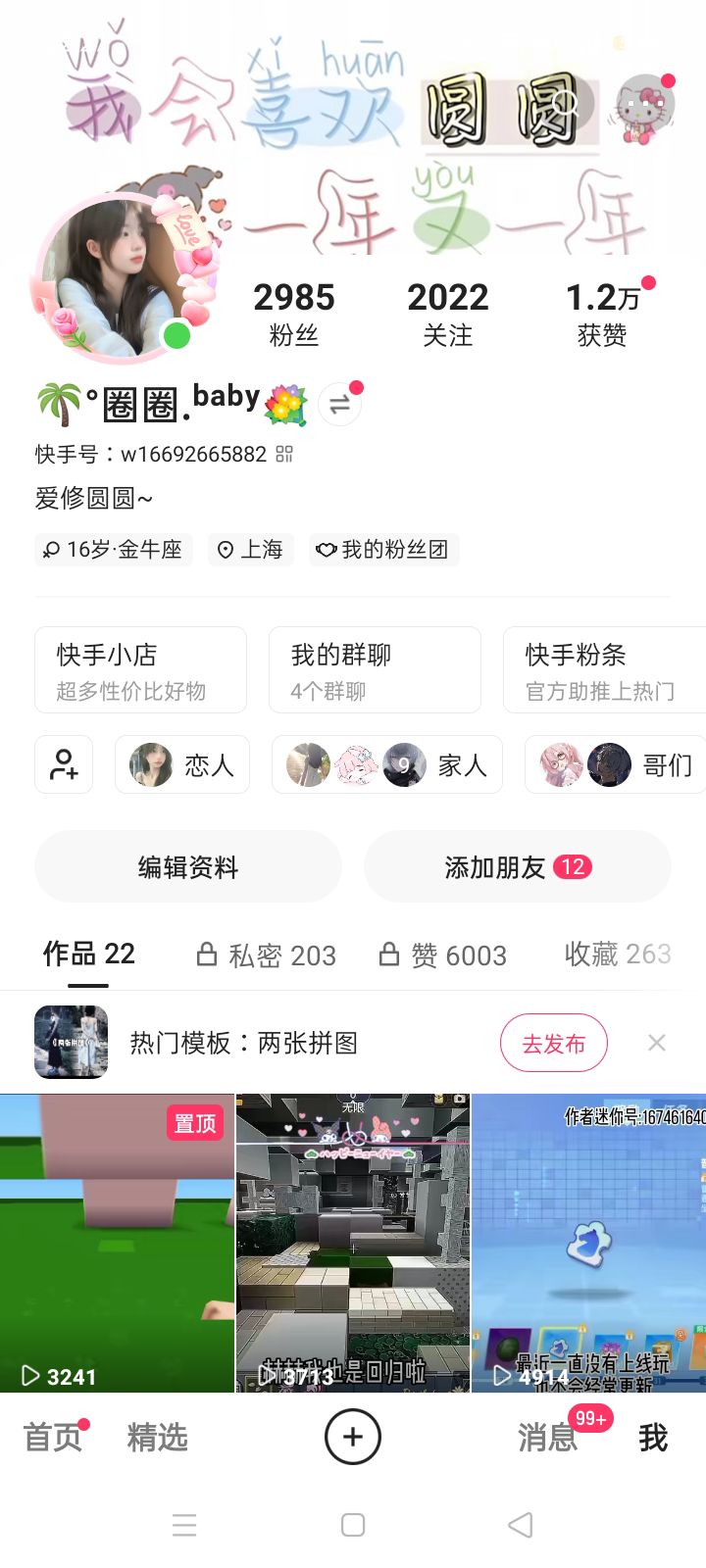Go to the 首页 tab
The width and height of the screenshot is (706, 1568).
pyautogui.click(x=53, y=1438)
